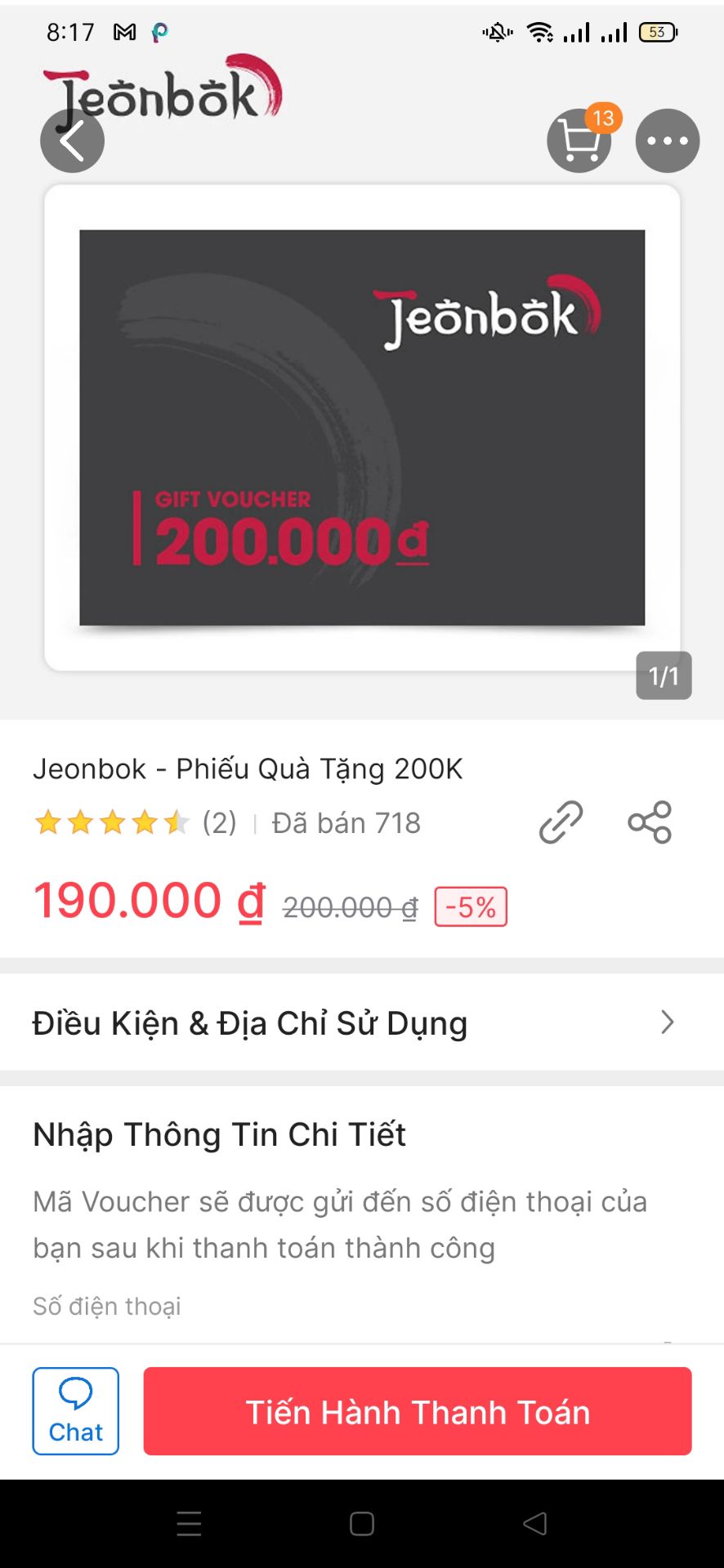Share the Jeonbok voucher product
This screenshot has height=1568, width=724.
point(650,822)
